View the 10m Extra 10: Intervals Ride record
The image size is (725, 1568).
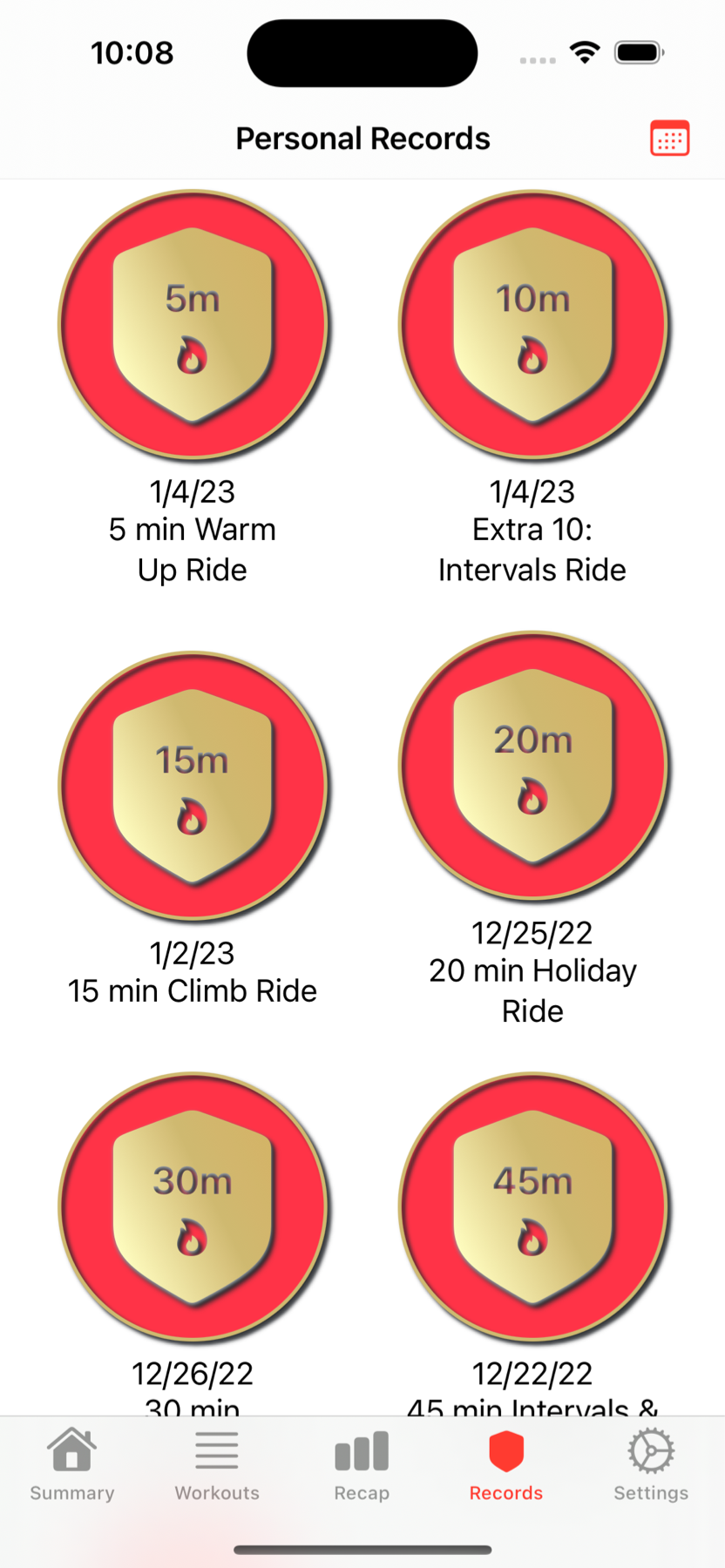(x=532, y=324)
